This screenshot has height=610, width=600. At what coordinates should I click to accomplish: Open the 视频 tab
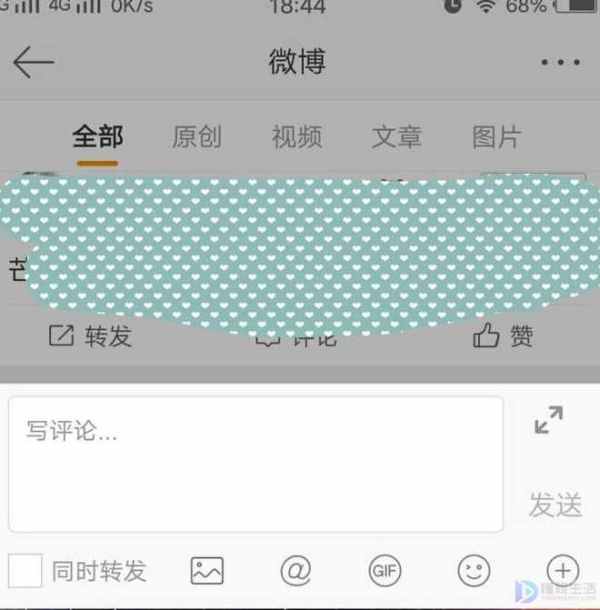[296, 137]
